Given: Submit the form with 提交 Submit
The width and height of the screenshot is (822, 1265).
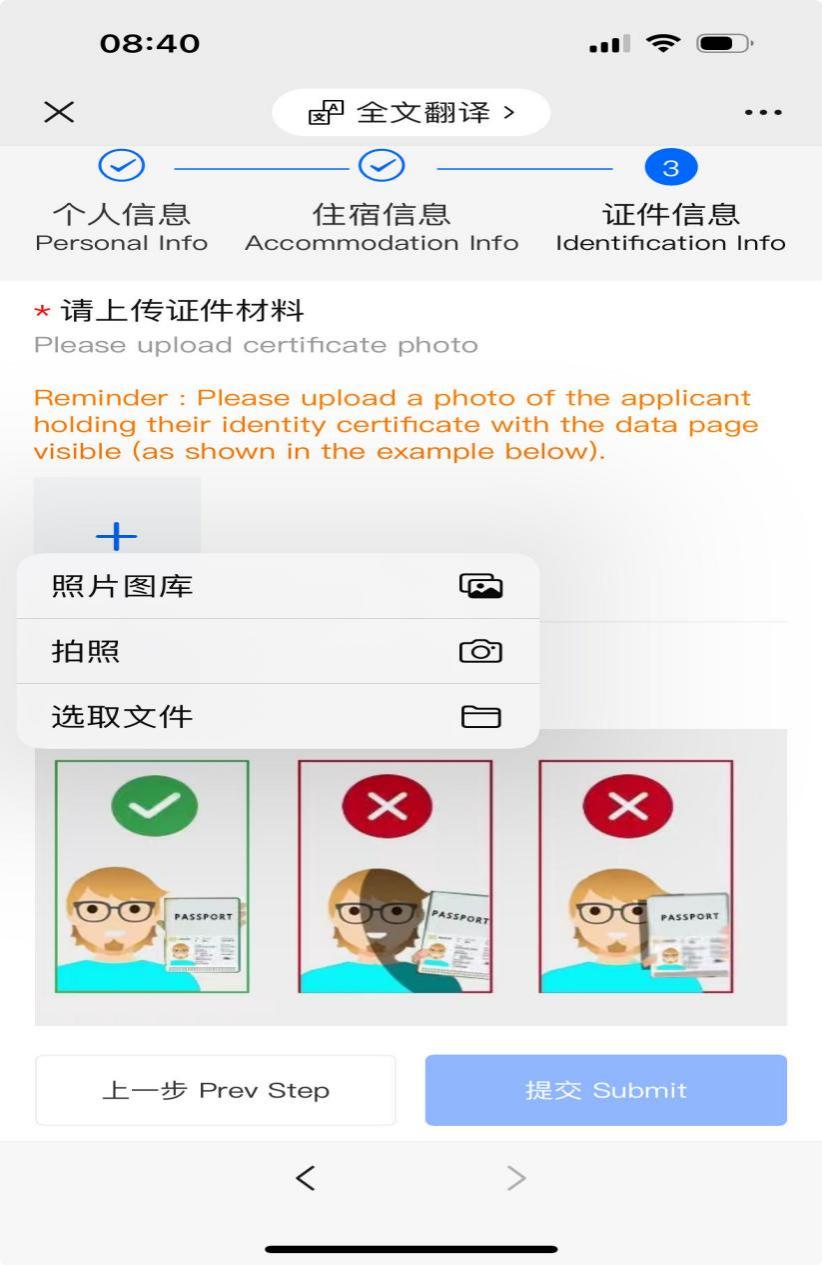Looking at the screenshot, I should [605, 1090].
